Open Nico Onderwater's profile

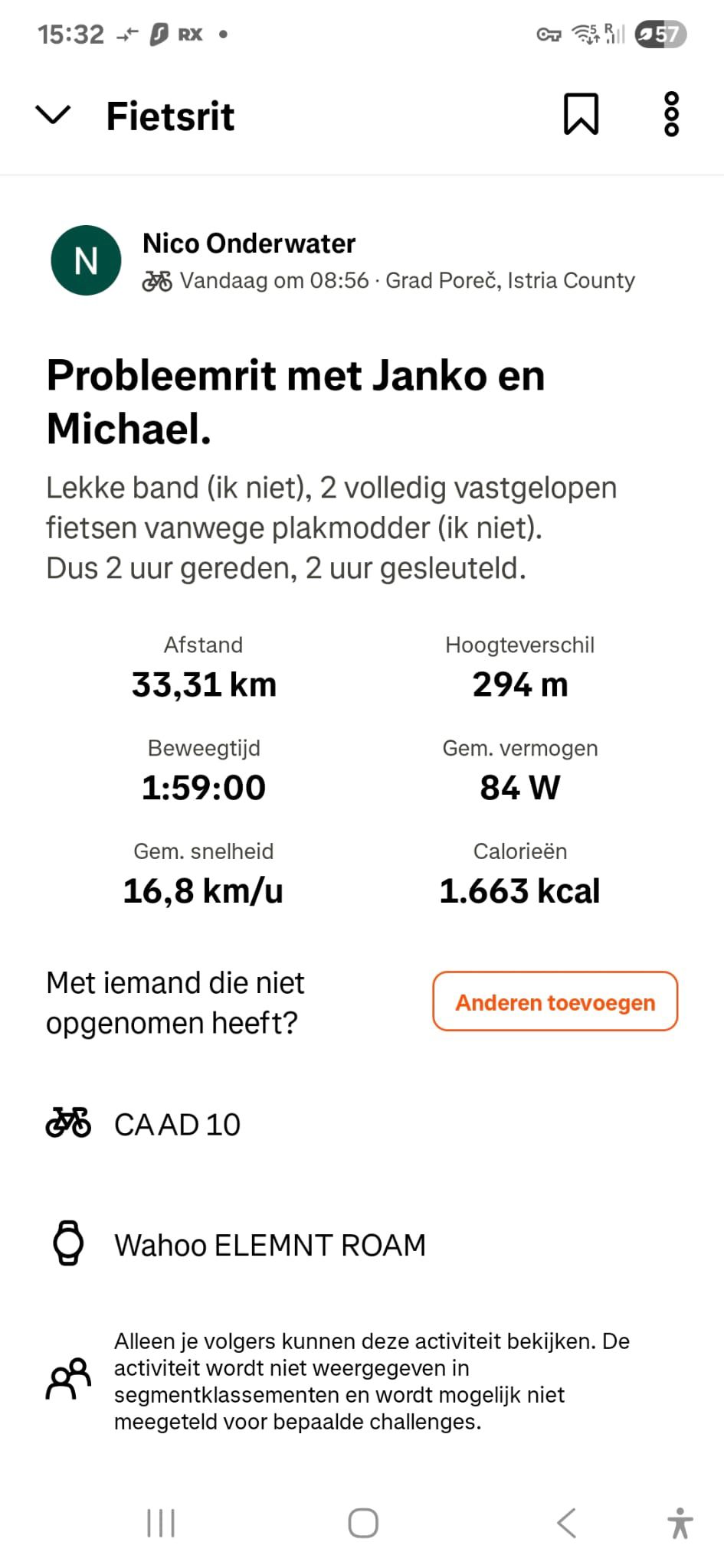click(x=249, y=243)
